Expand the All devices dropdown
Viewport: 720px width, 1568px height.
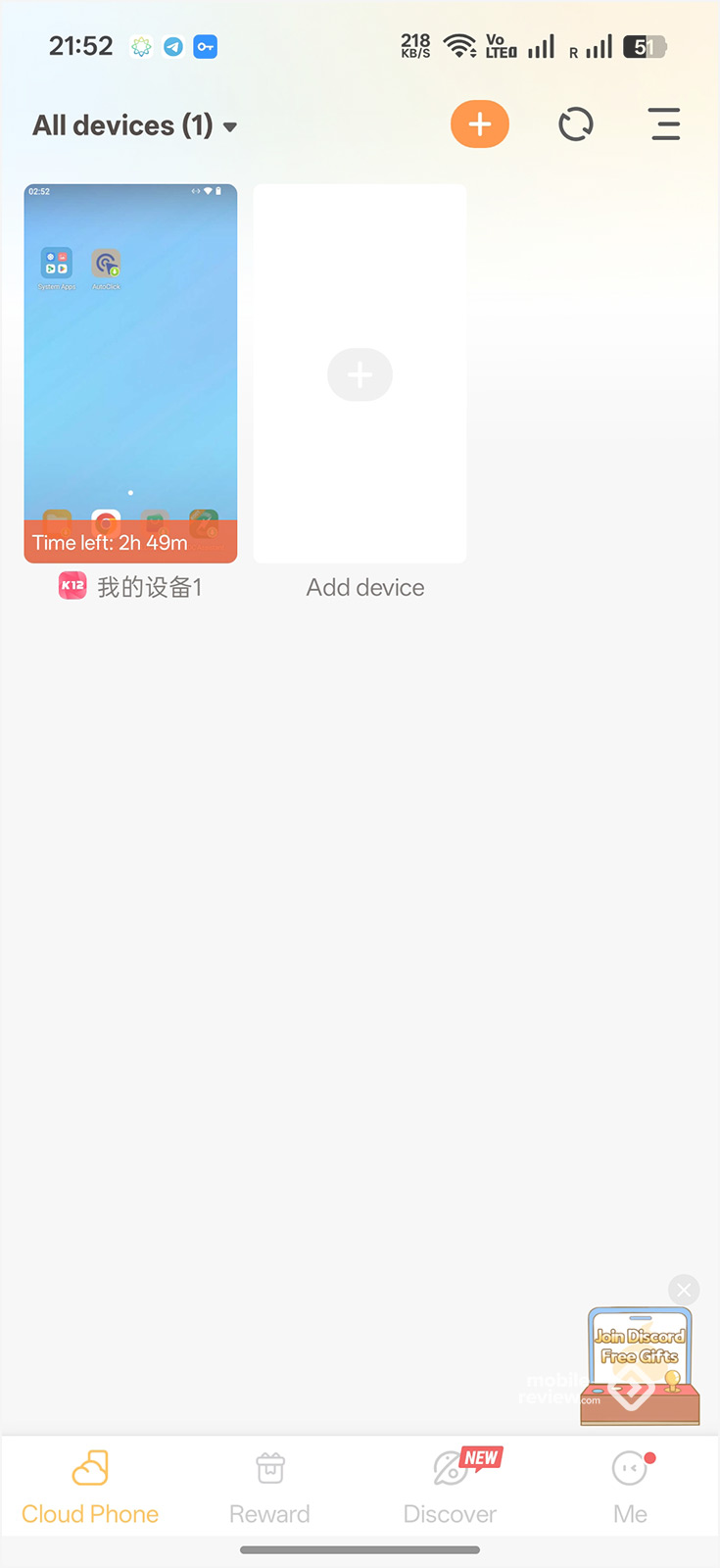(135, 126)
